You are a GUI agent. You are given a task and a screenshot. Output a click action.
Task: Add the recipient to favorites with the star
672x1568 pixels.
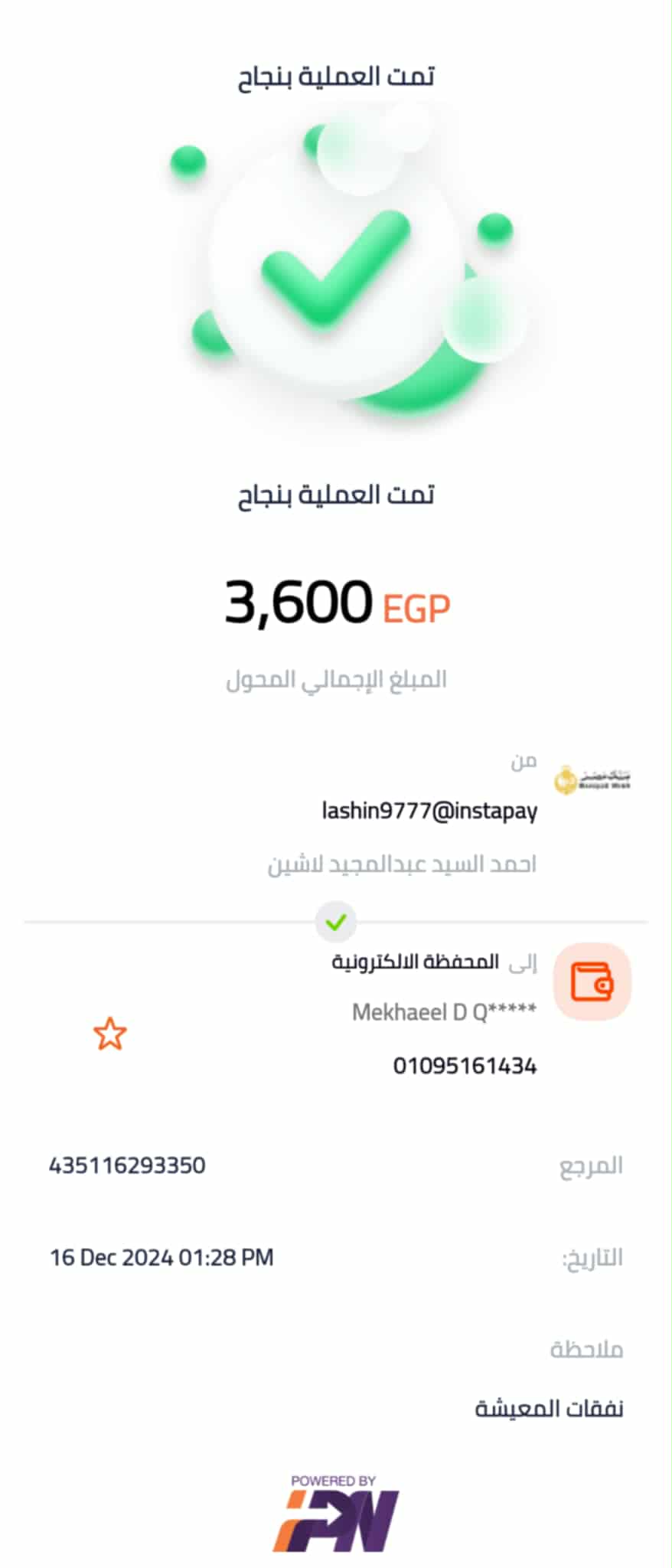pos(109,1034)
